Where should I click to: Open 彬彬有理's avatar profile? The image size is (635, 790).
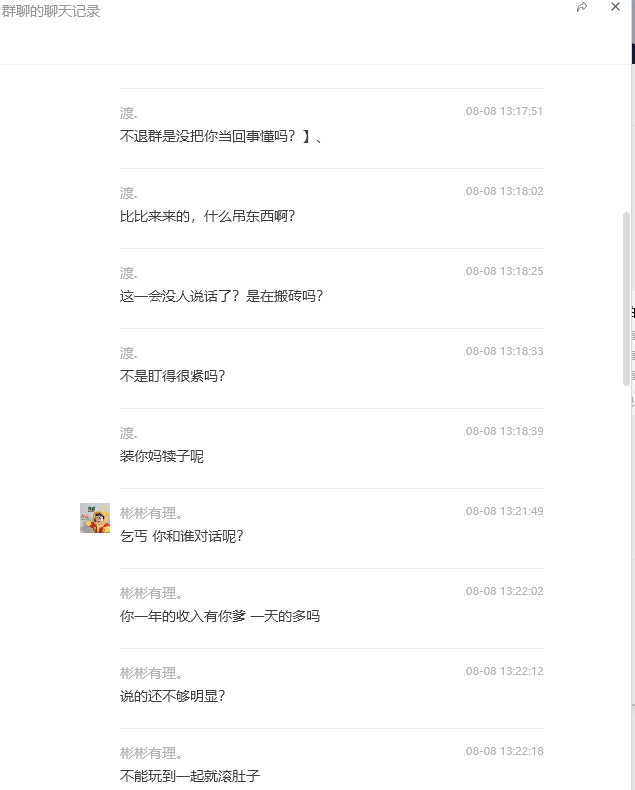[95, 518]
